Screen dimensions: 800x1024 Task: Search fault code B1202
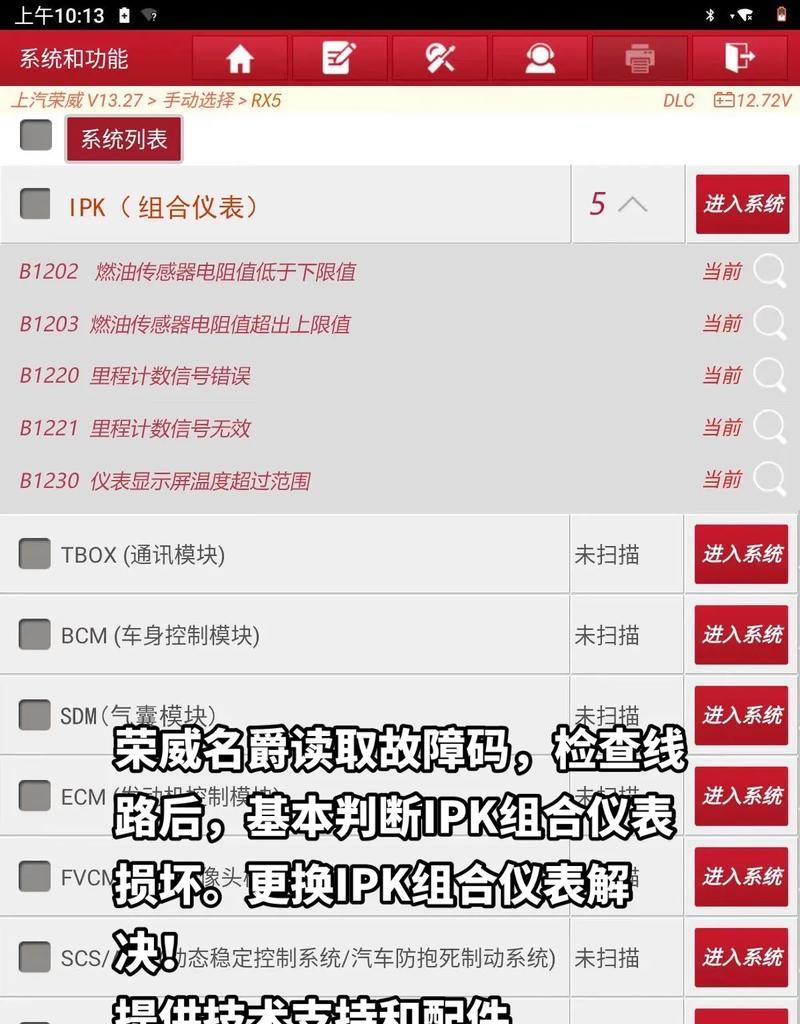point(769,271)
